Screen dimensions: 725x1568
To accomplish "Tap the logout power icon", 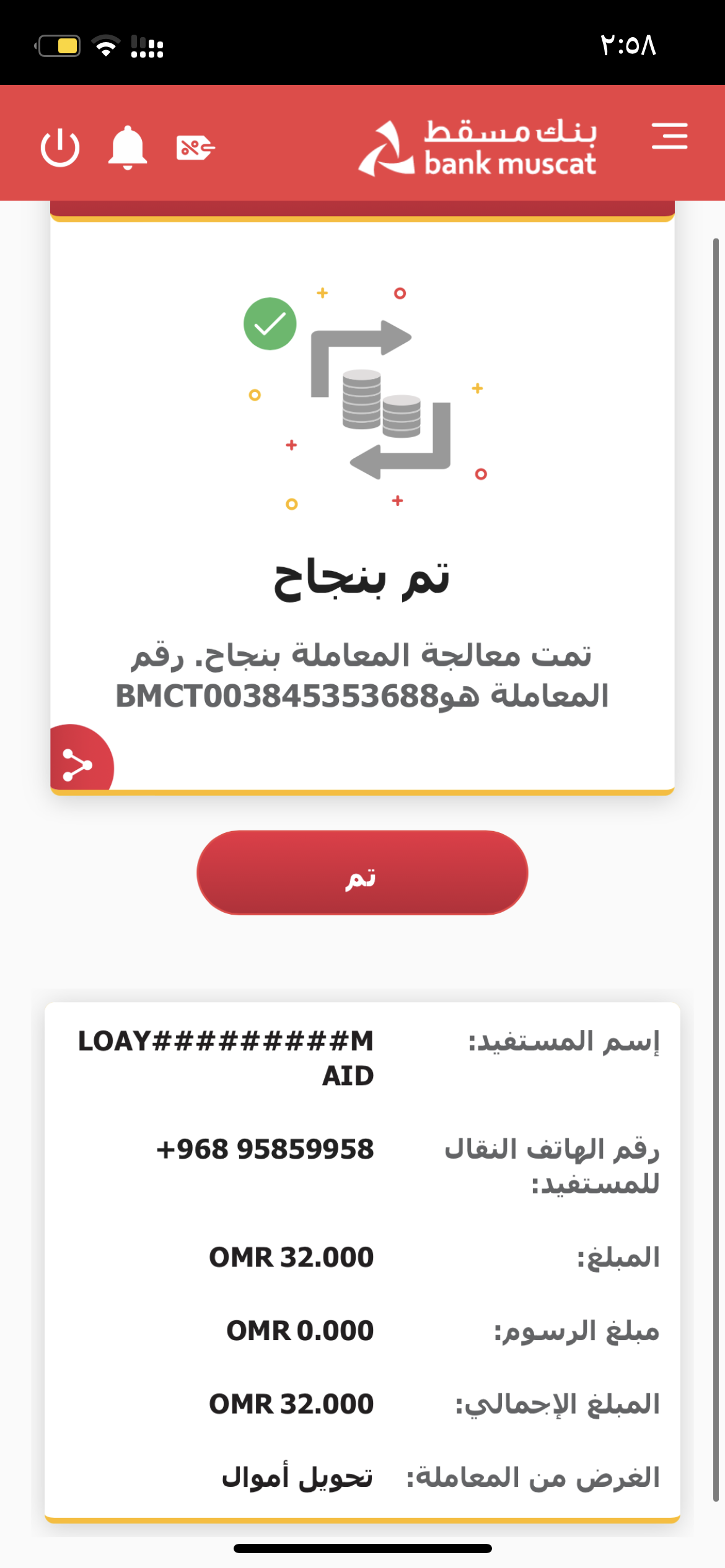I will [x=60, y=148].
